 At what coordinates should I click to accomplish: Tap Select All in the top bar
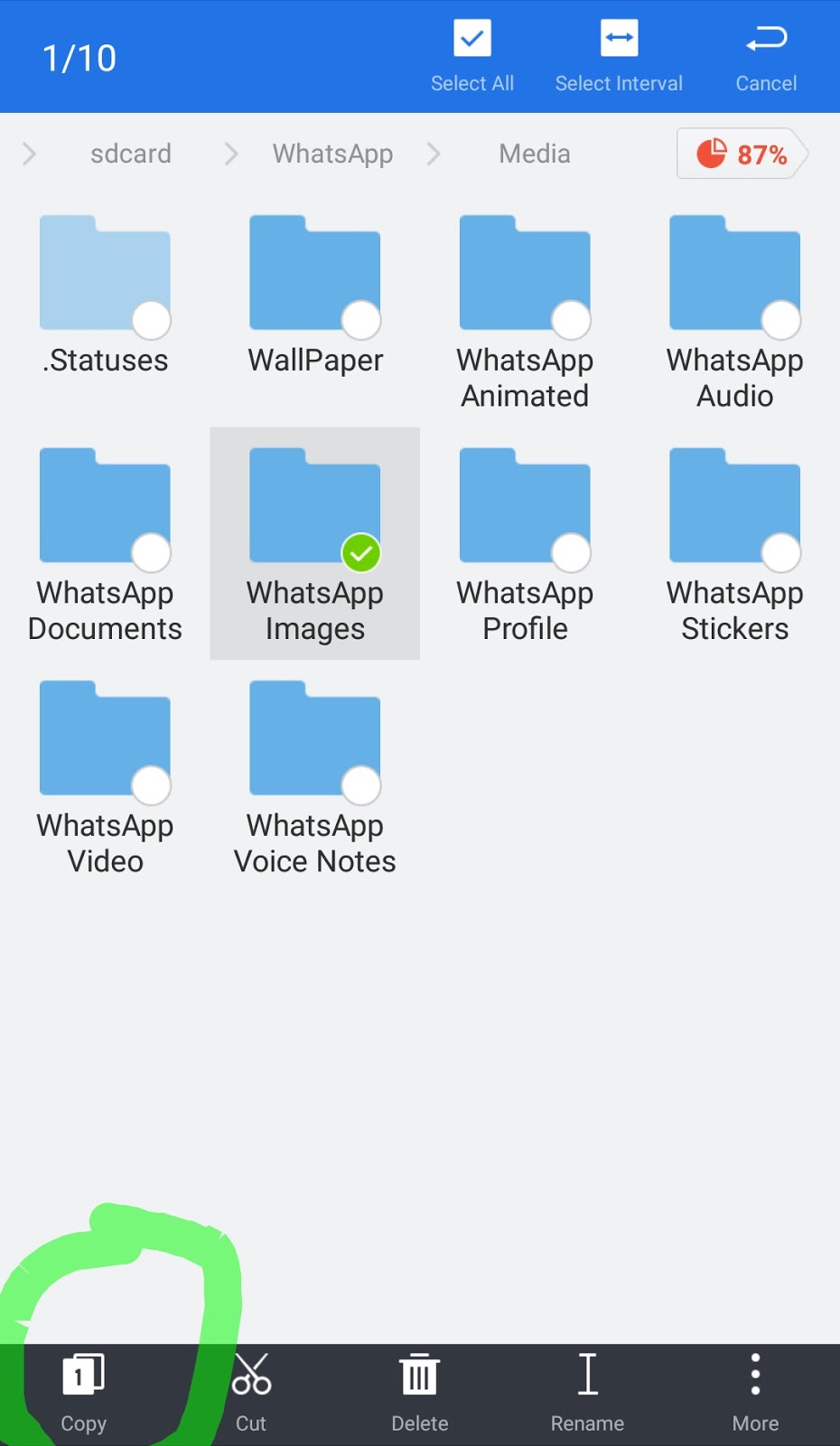pos(471,57)
